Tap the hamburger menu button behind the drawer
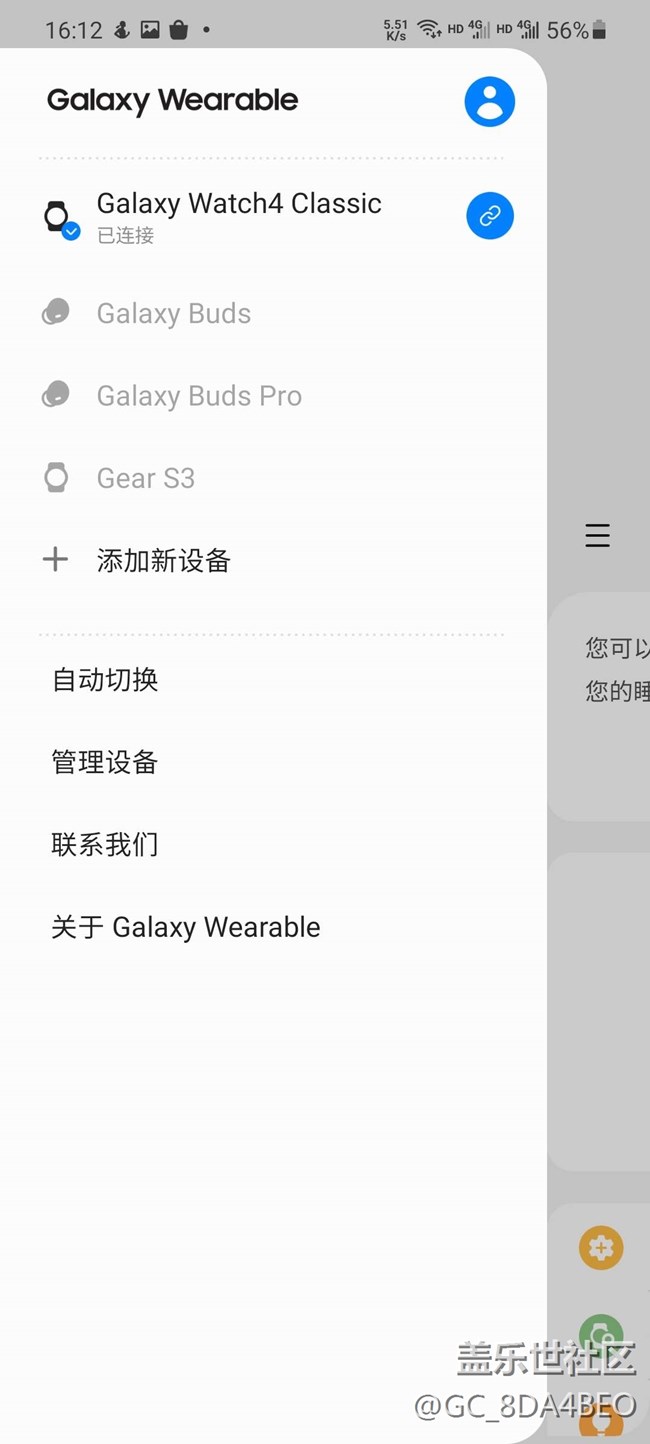650x1444 pixels. coord(597,536)
